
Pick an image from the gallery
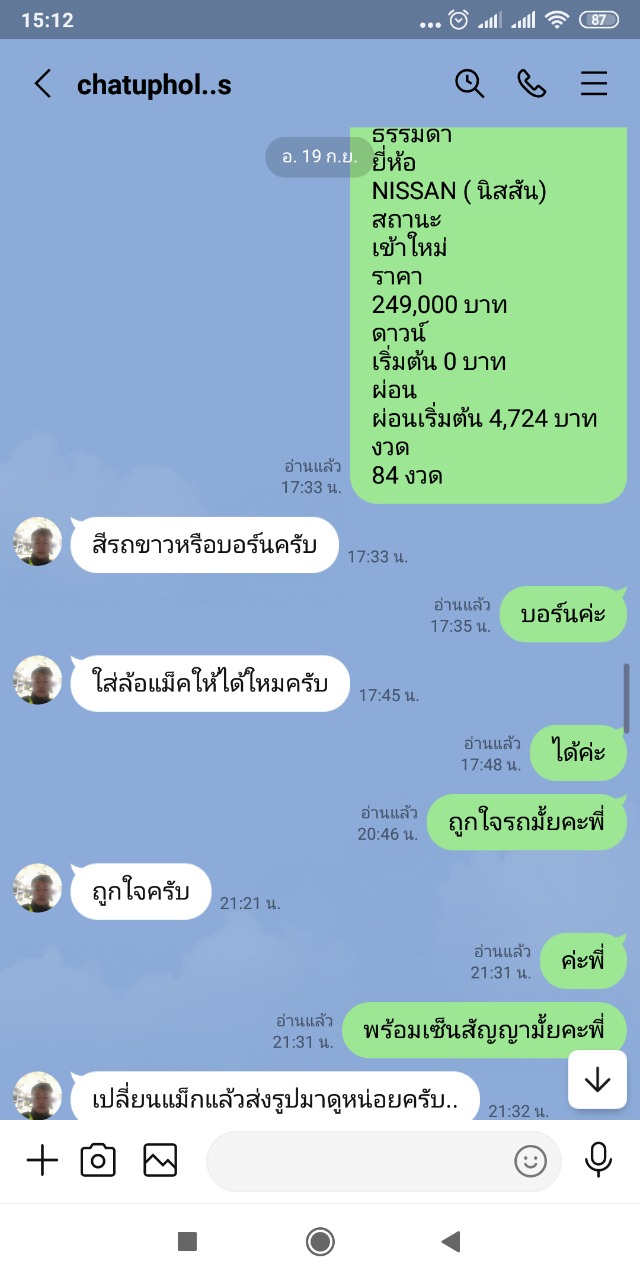160,1160
